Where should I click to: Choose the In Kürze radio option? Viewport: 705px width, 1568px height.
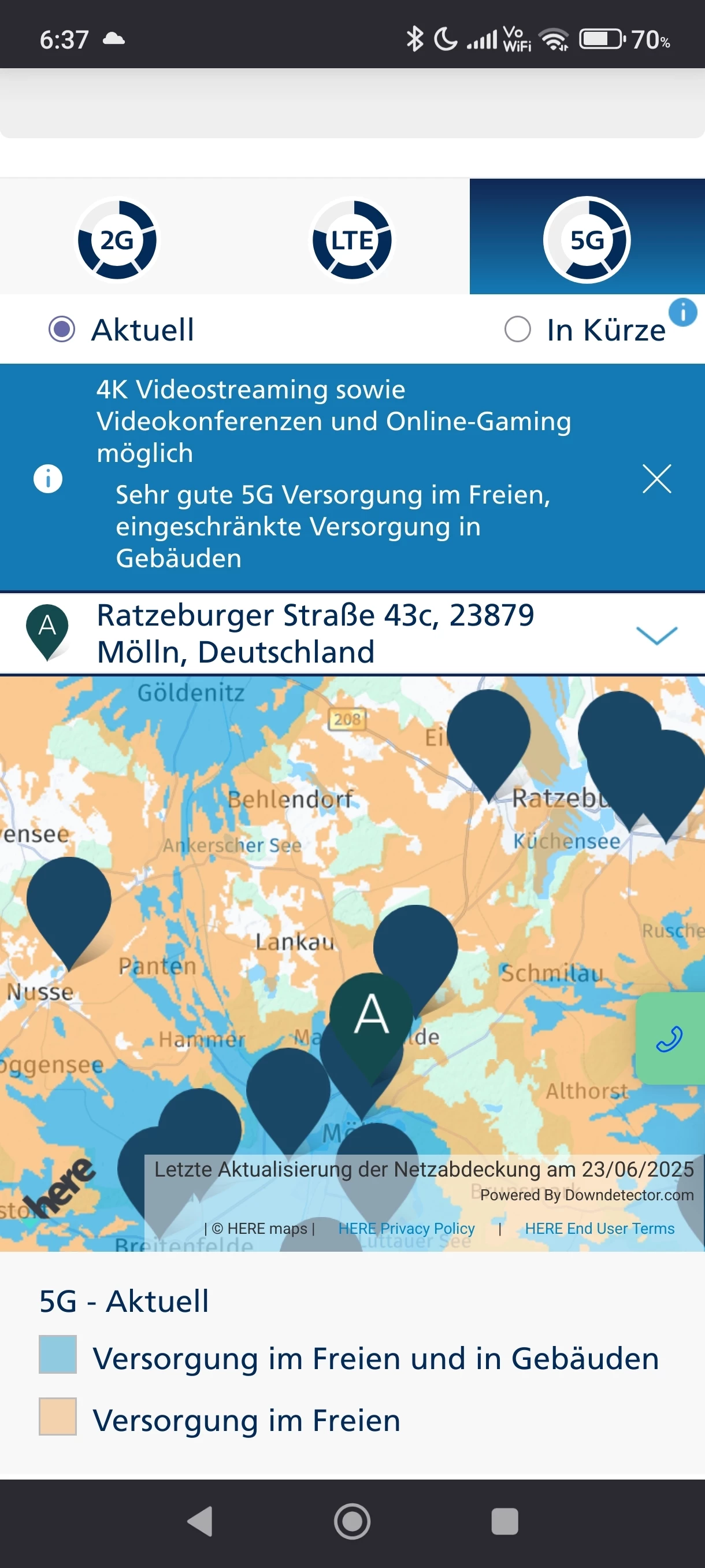click(x=518, y=330)
